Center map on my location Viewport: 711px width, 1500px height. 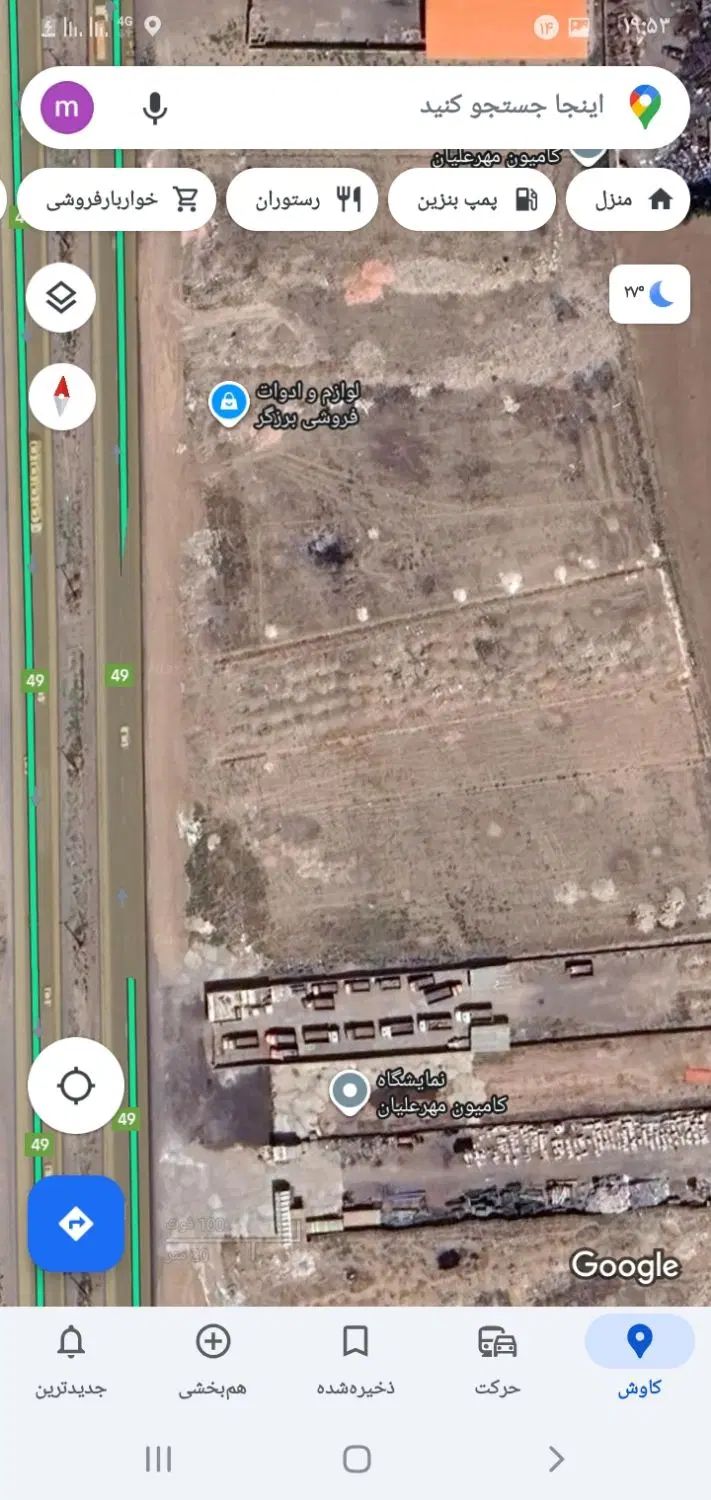76,1085
